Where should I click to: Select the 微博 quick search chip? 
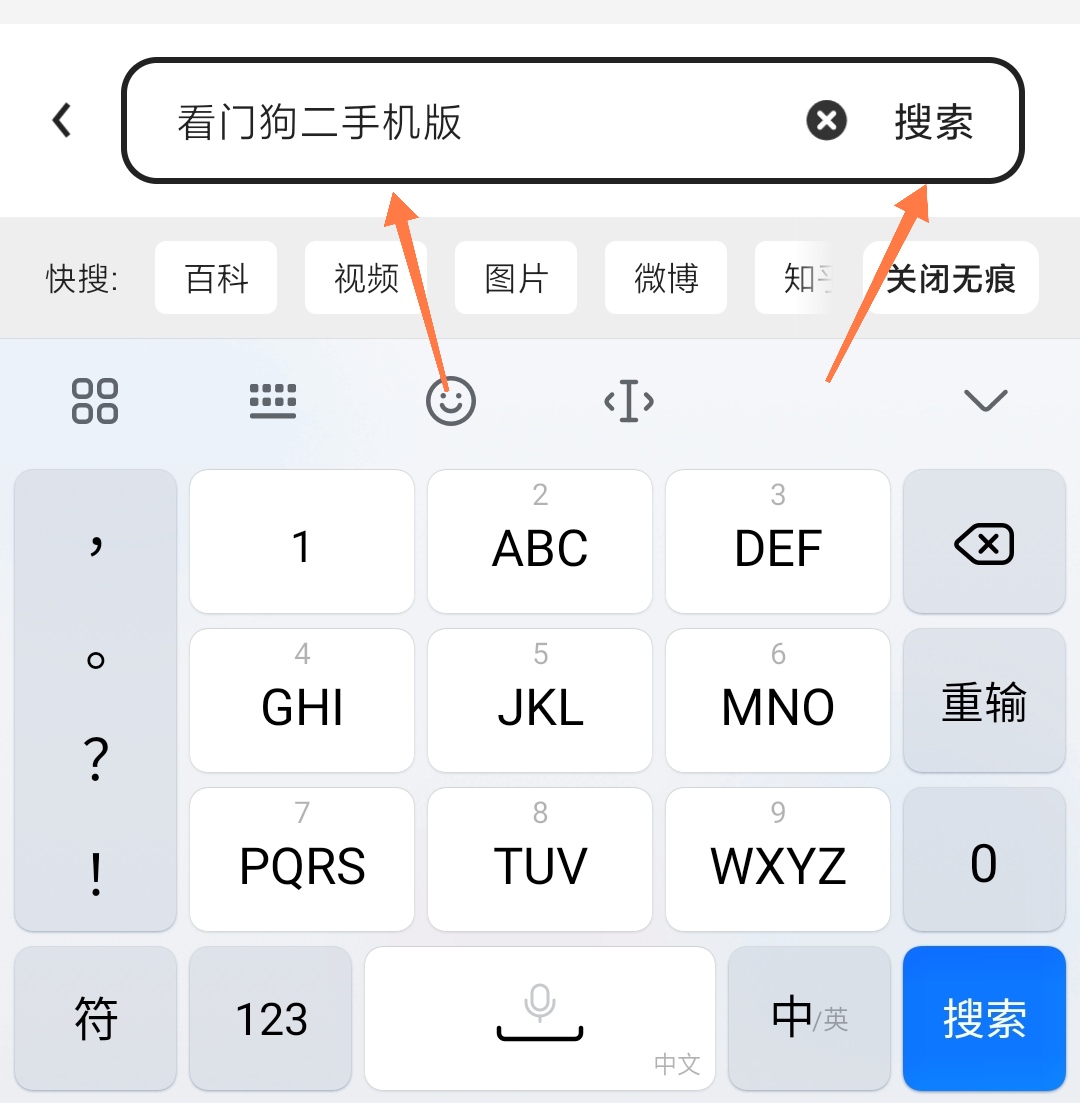tap(666, 278)
